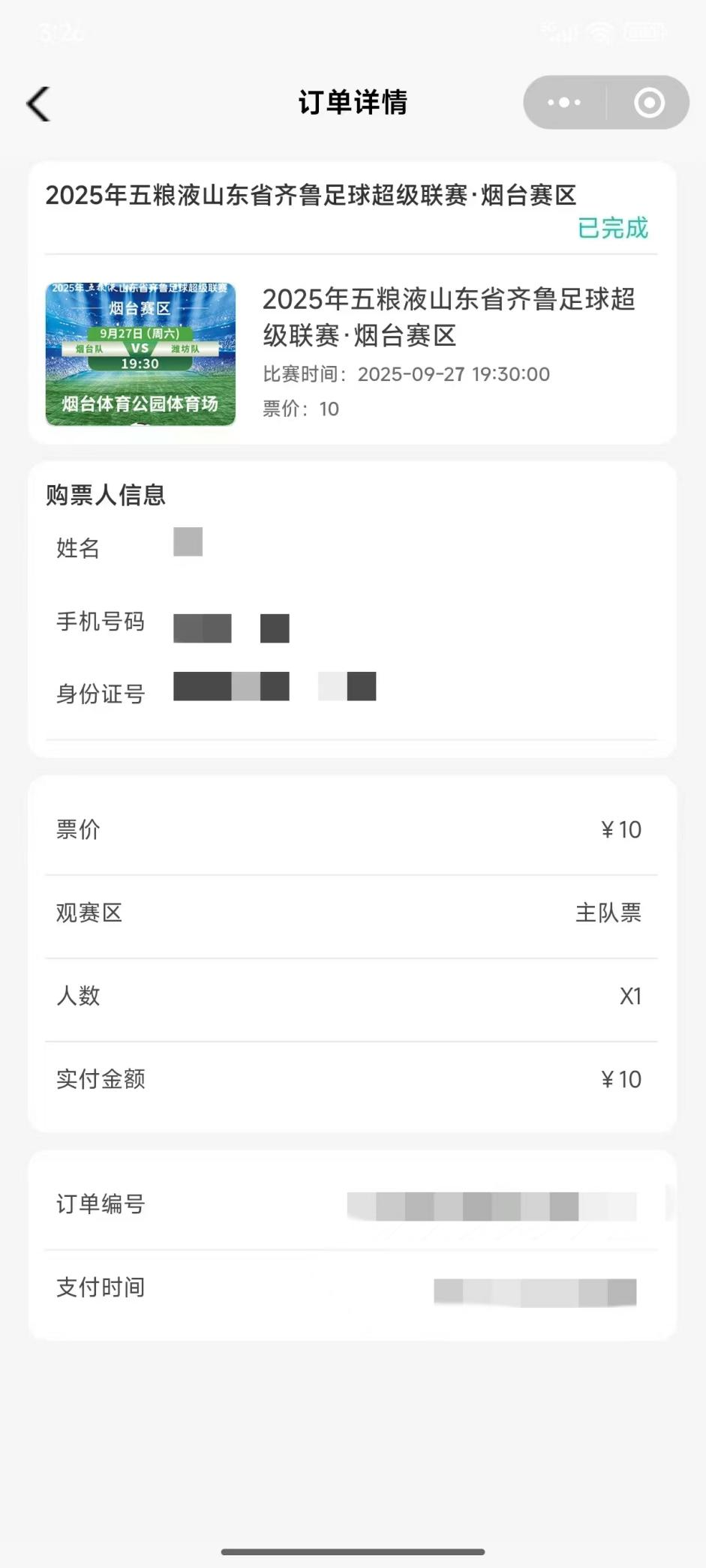Image resolution: width=706 pixels, height=1568 pixels.
Task: Open the mini-program more options menu
Action: [563, 102]
